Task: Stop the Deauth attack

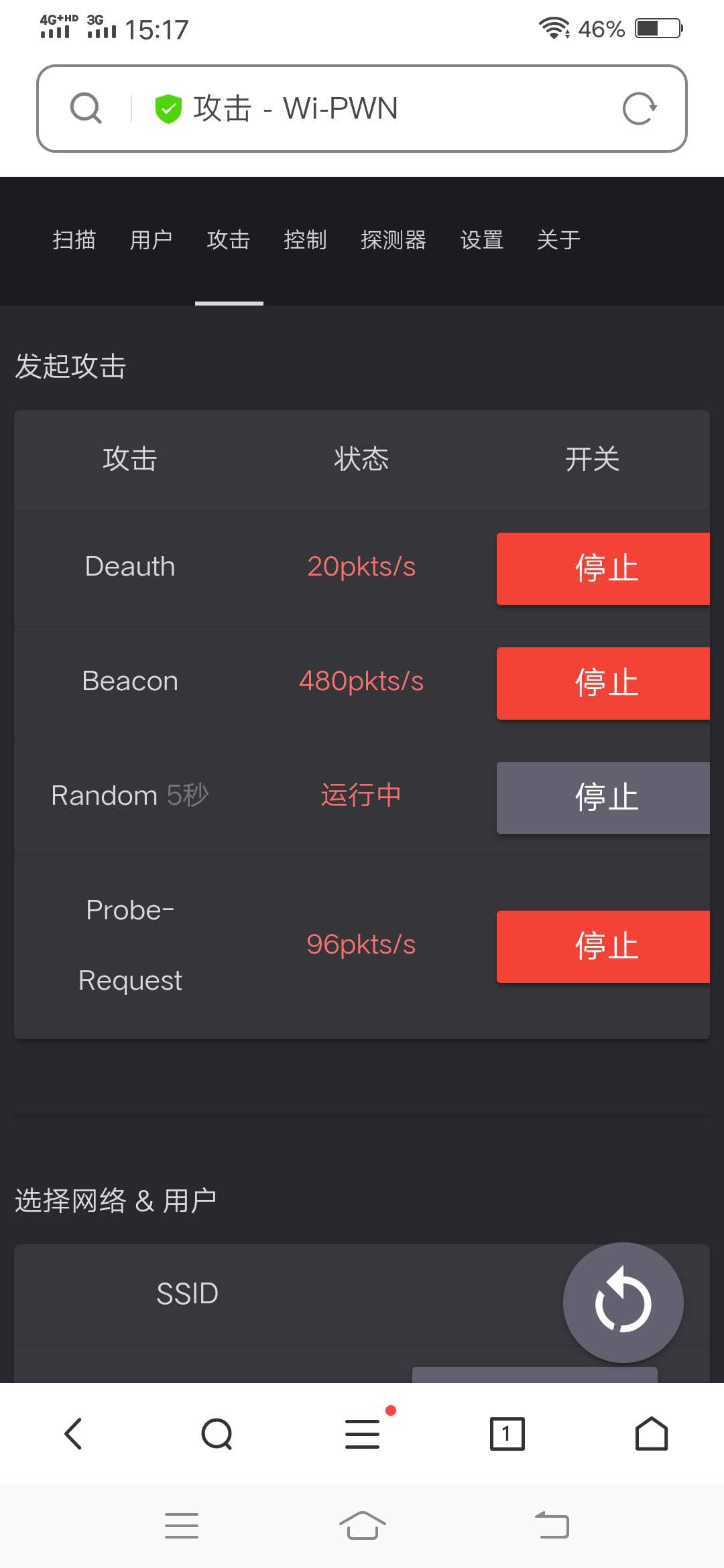Action: pyautogui.click(x=603, y=569)
